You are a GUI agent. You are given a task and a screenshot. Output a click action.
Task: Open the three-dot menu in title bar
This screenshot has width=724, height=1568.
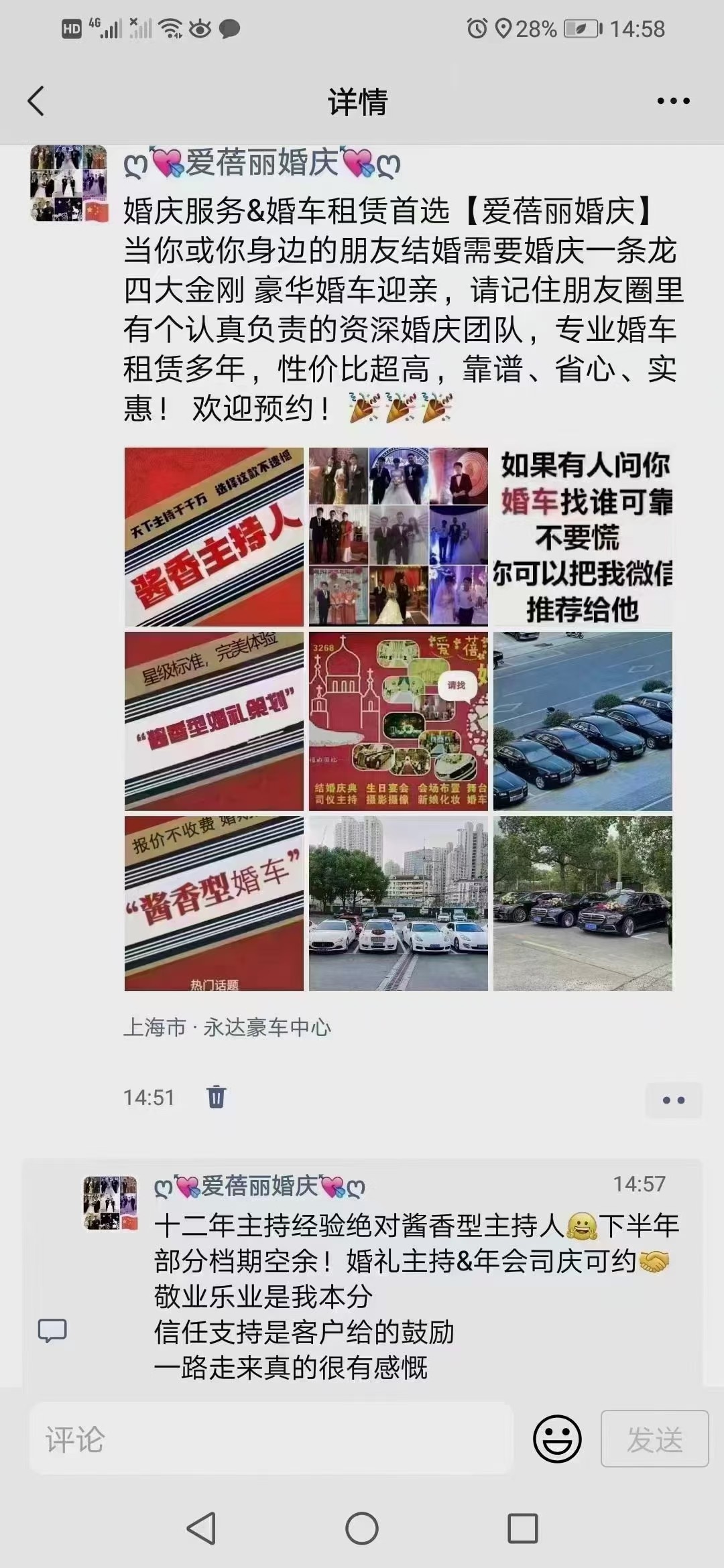(673, 101)
